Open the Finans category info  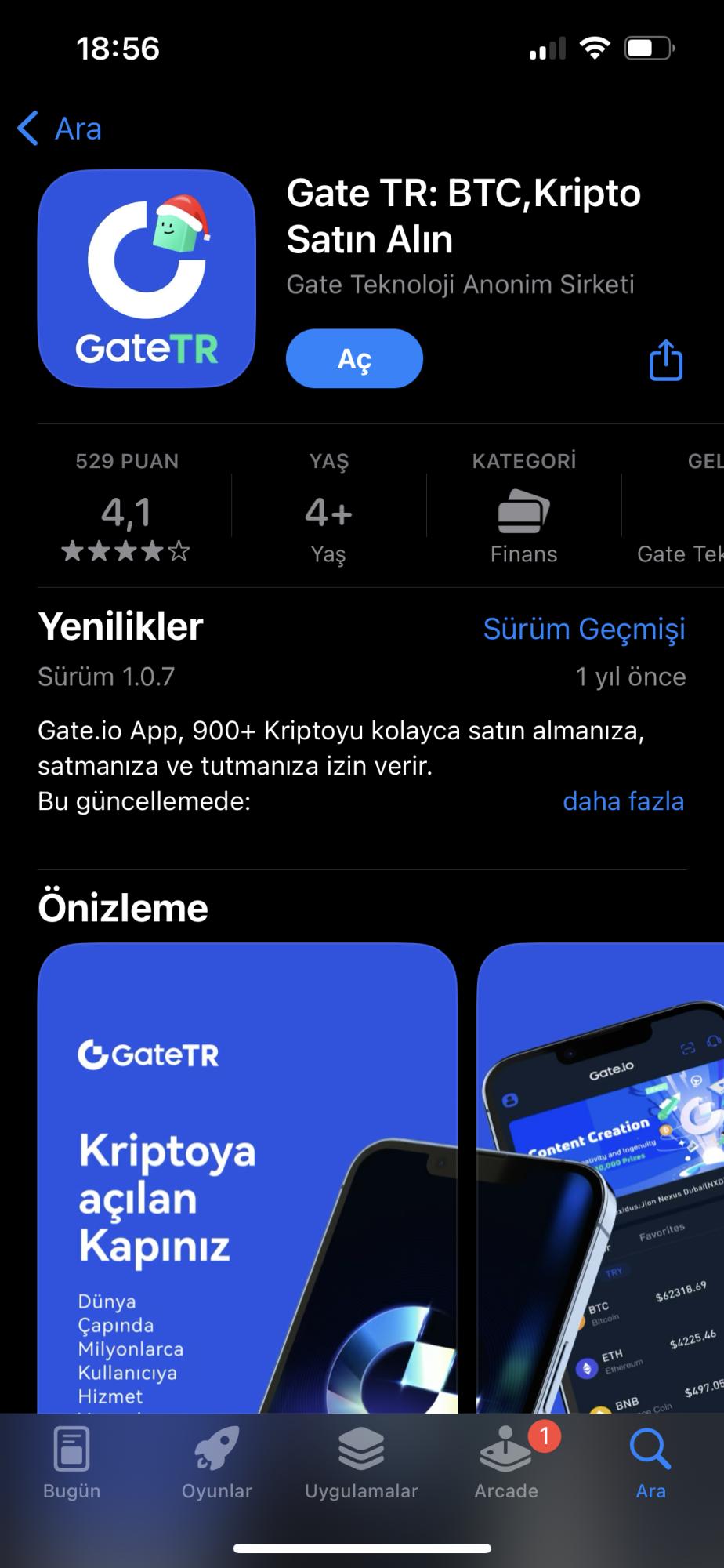[523, 510]
